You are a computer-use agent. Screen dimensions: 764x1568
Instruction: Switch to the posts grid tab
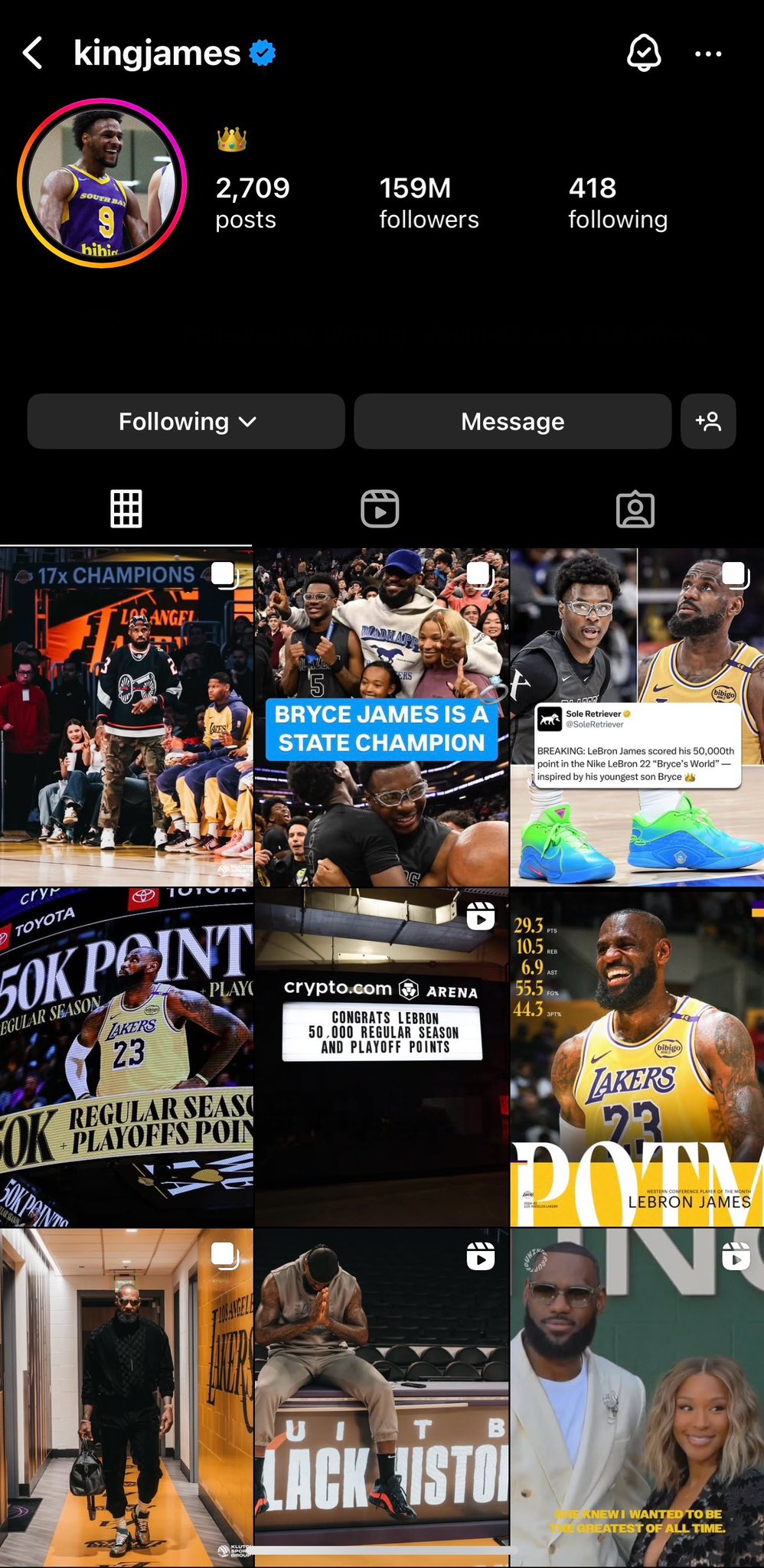[126, 508]
